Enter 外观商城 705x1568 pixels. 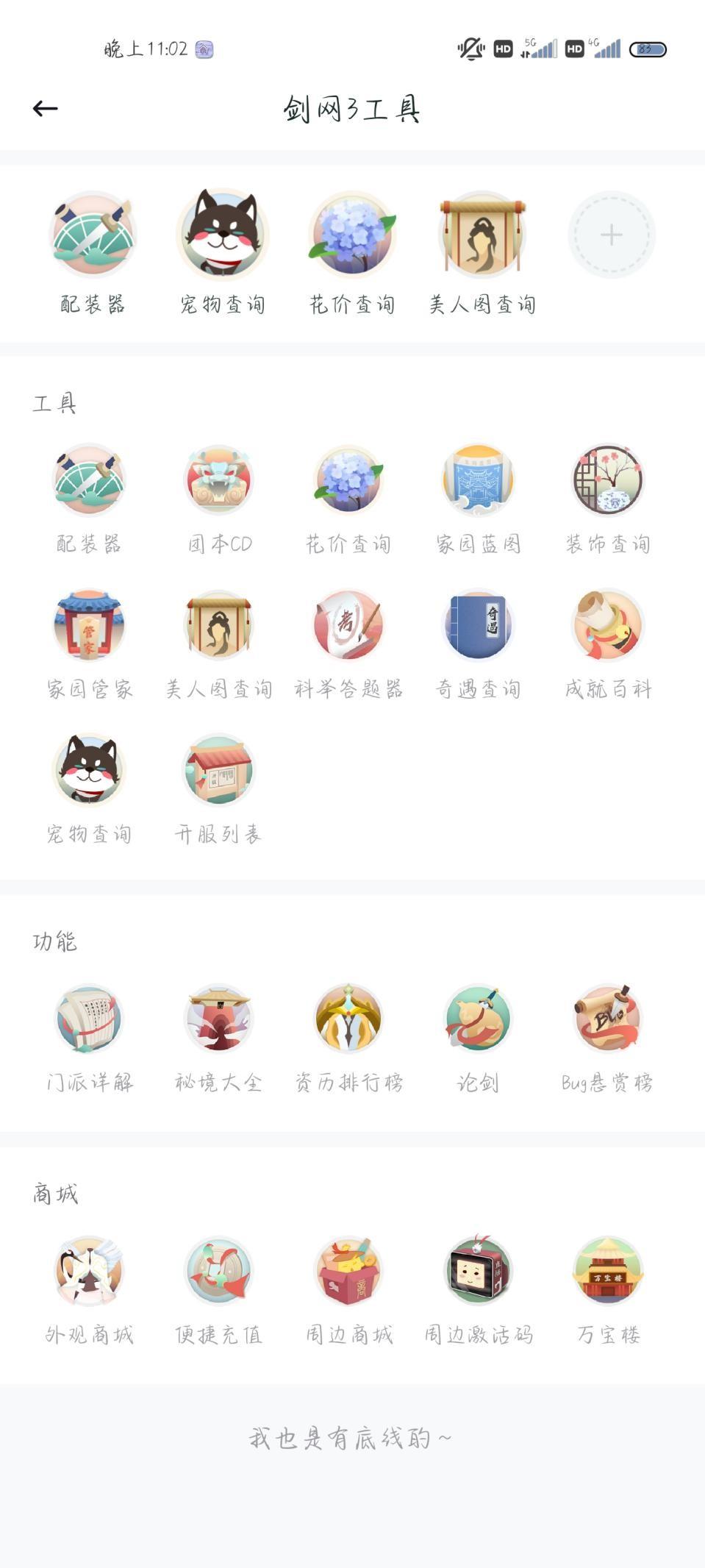coord(89,1271)
